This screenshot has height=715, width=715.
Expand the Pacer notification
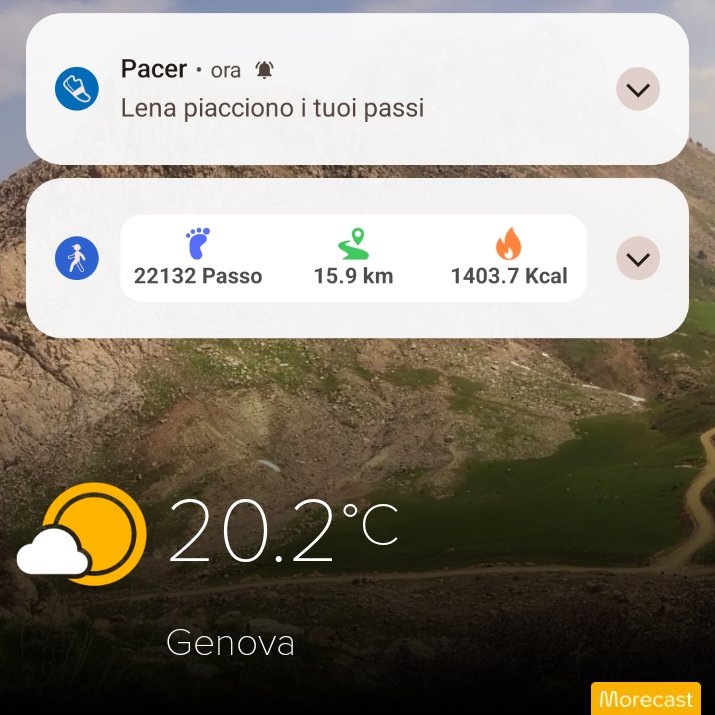pyautogui.click(x=637, y=89)
